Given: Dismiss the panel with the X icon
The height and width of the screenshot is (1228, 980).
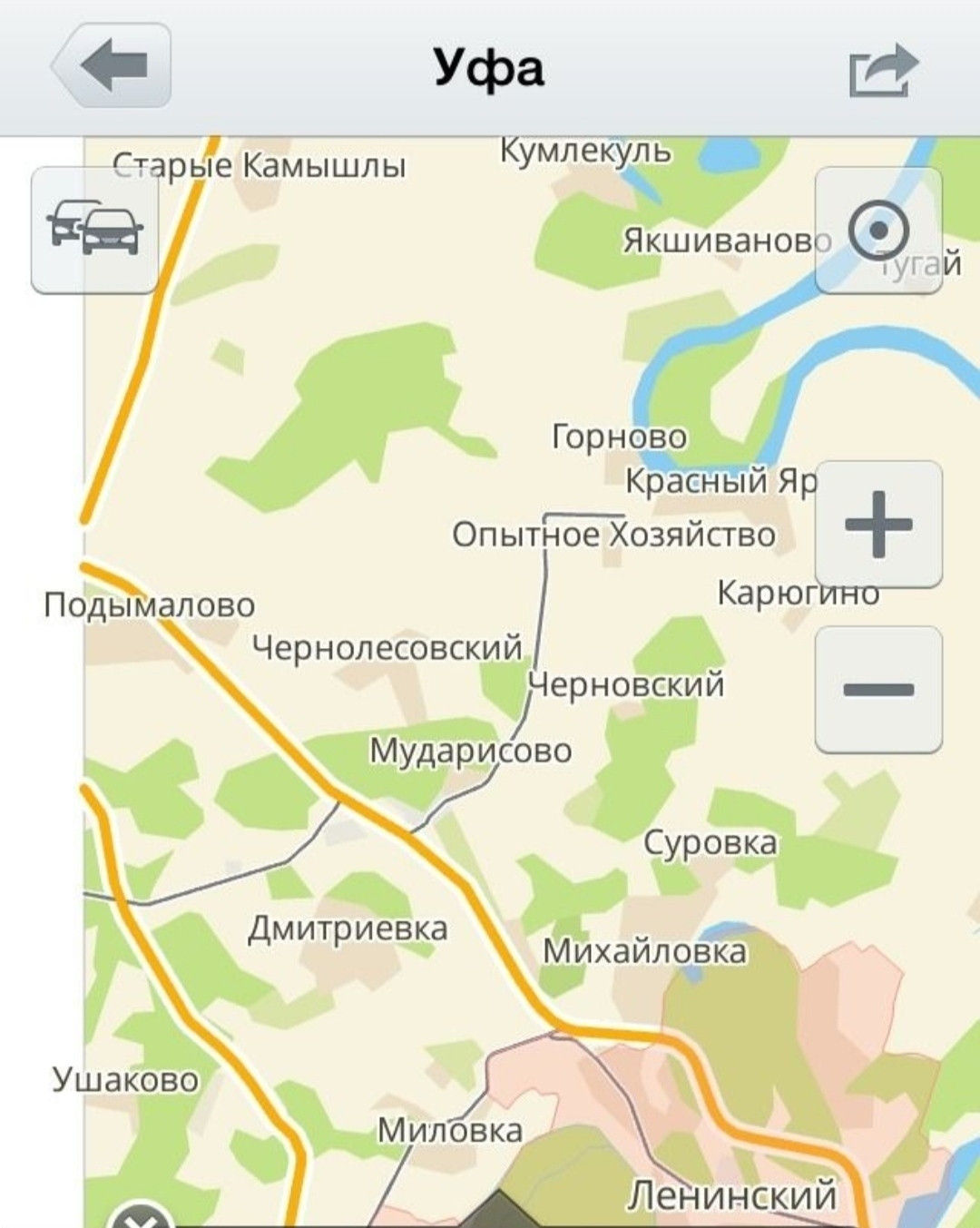Looking at the screenshot, I should pyautogui.click(x=140, y=1215).
